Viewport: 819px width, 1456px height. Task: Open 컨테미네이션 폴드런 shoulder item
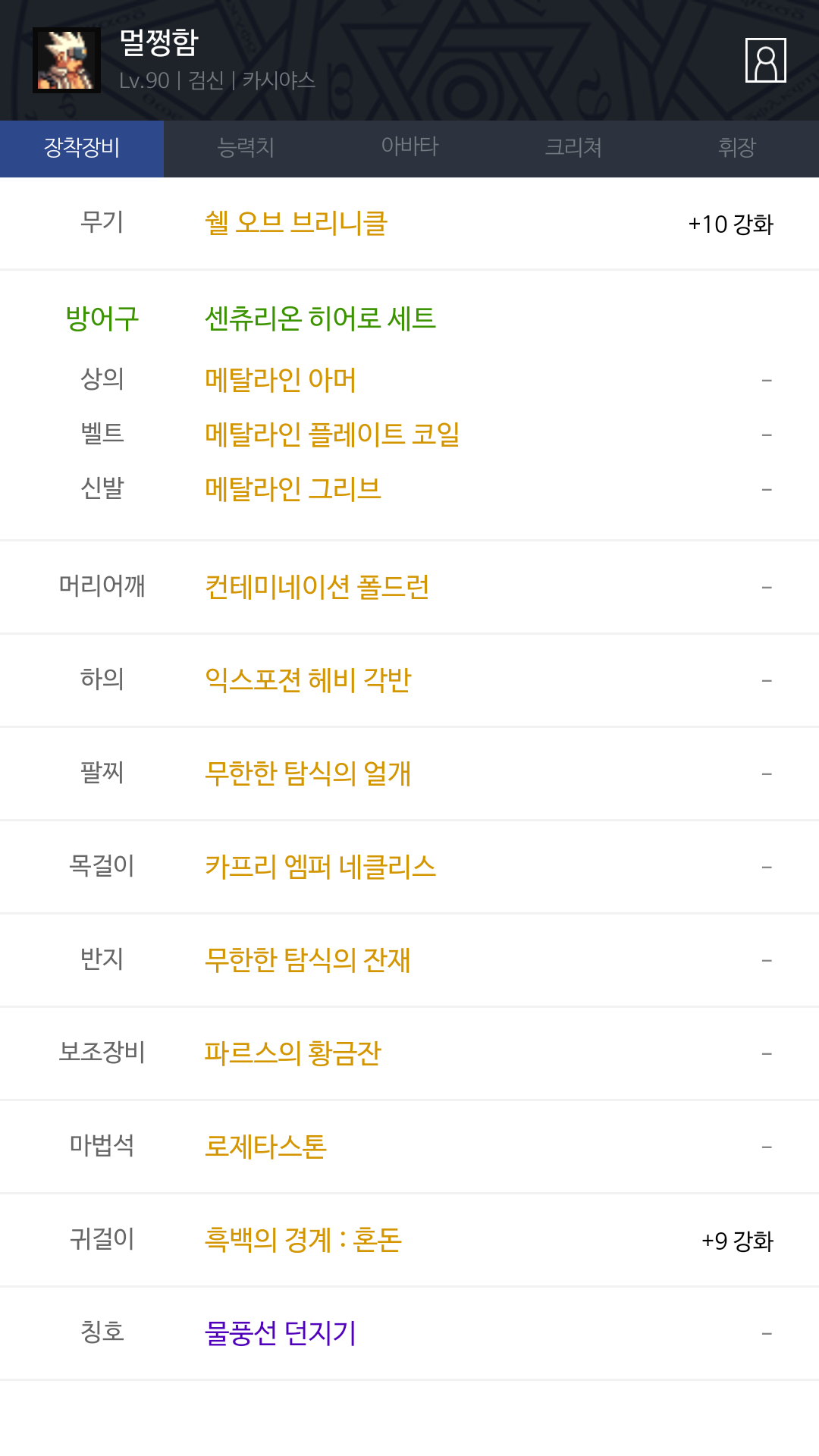pos(317,587)
